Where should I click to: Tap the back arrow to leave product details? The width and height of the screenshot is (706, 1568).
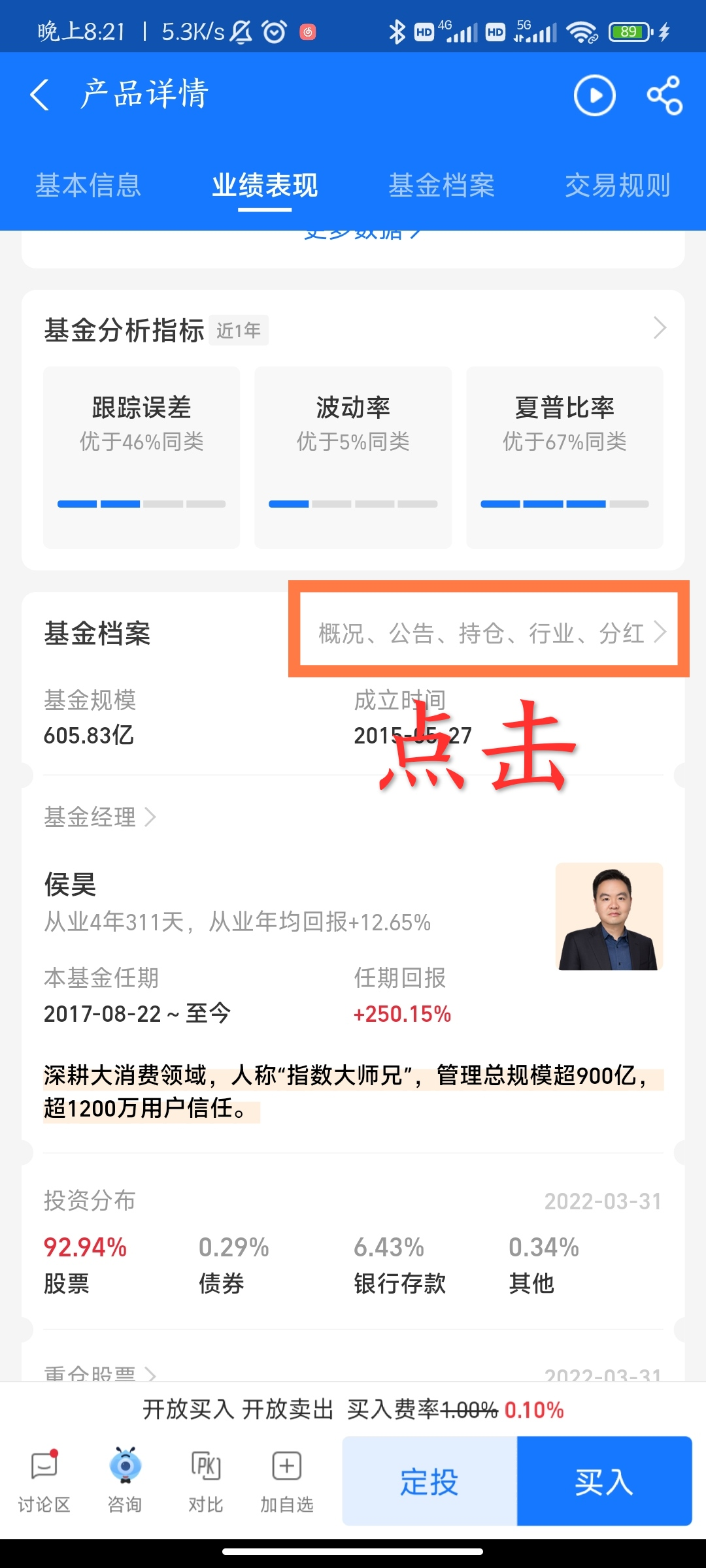(x=41, y=95)
